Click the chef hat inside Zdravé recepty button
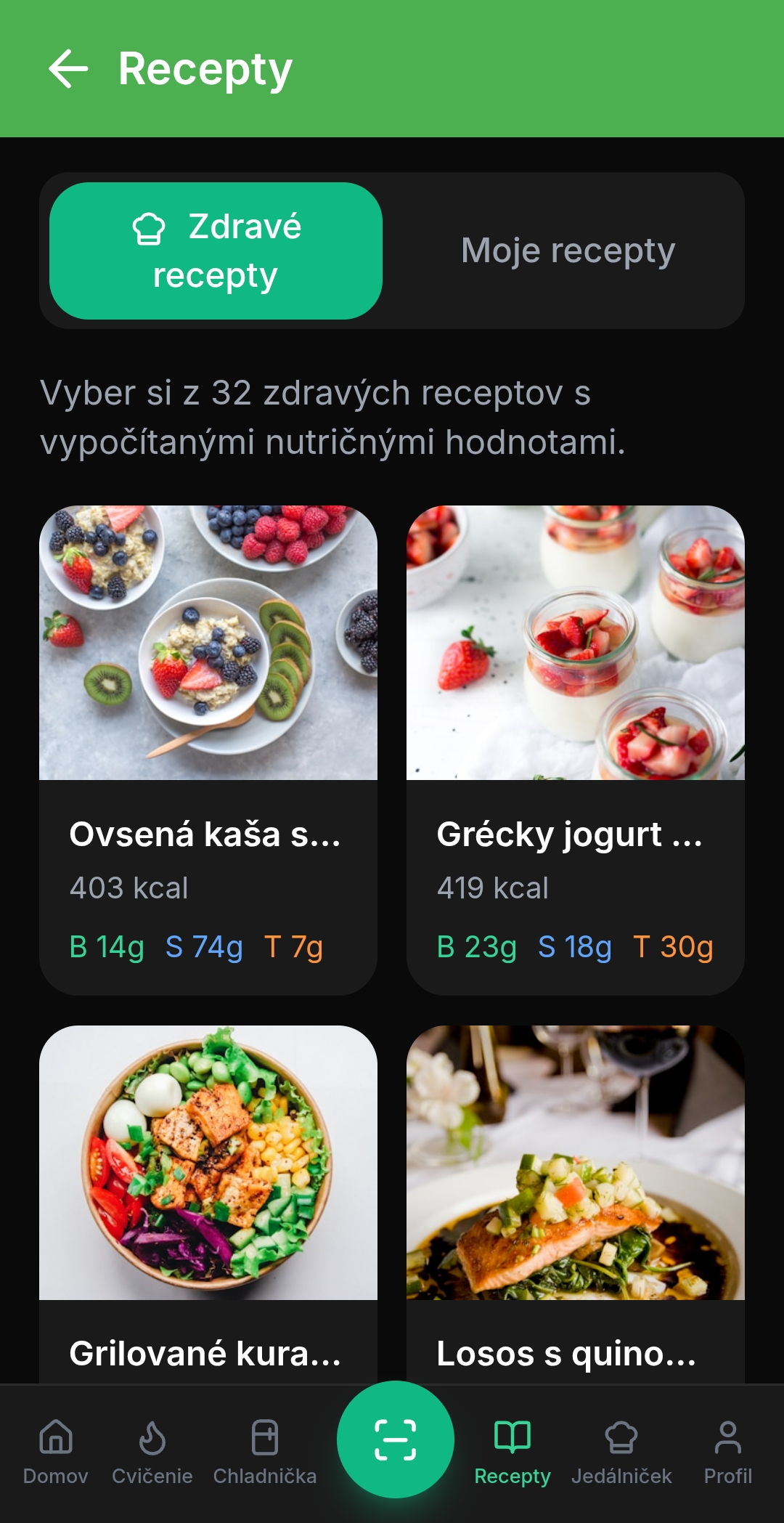Image resolution: width=784 pixels, height=1523 pixels. point(147,230)
